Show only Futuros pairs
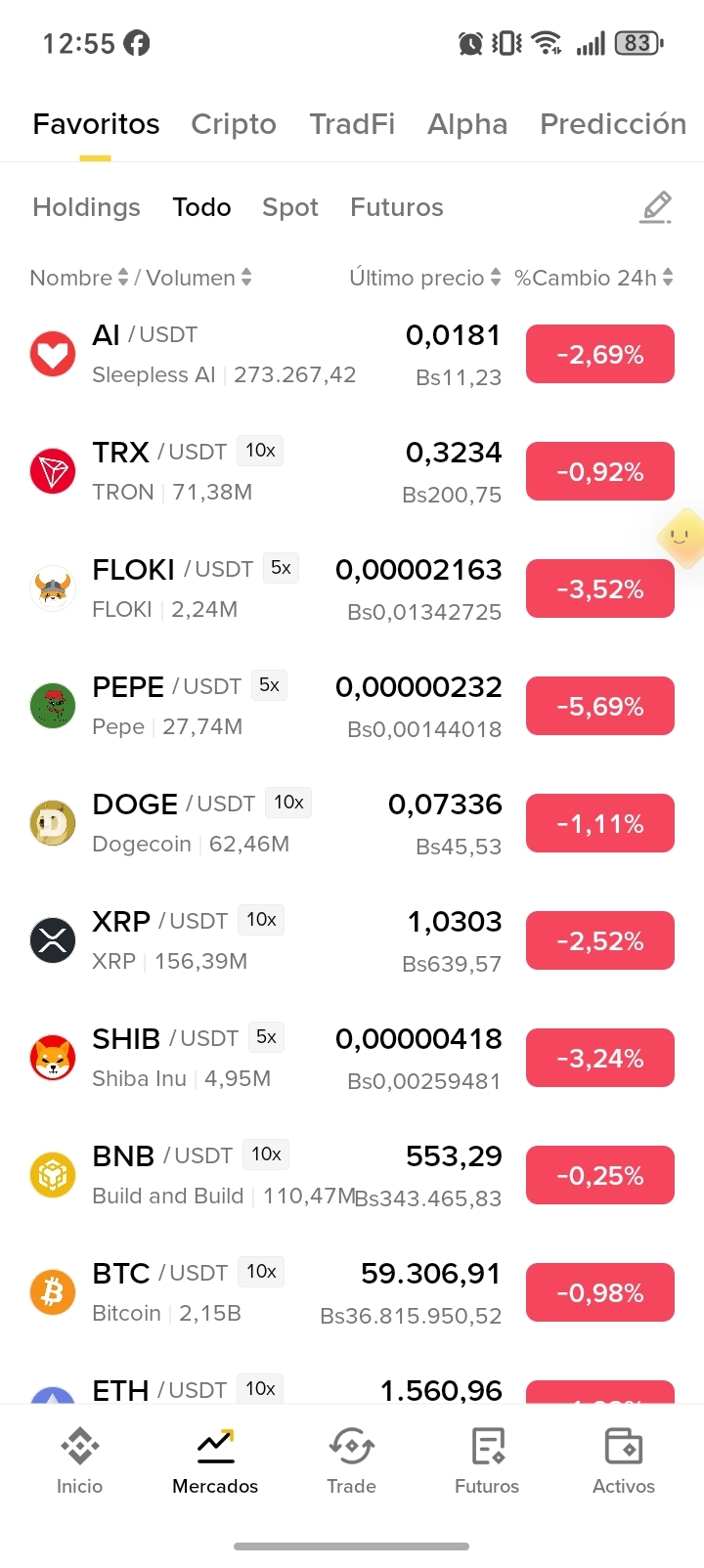The height and width of the screenshot is (1568, 704). point(397,207)
